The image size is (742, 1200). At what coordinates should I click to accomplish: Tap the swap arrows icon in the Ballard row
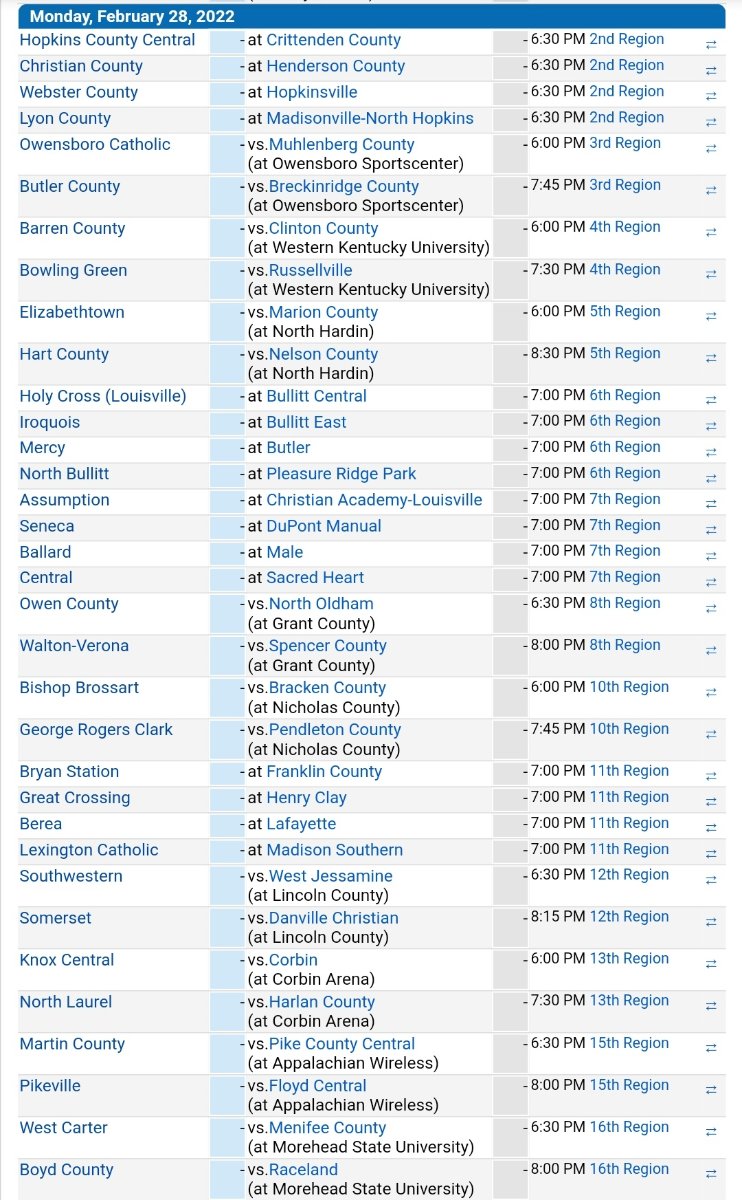coord(711,556)
